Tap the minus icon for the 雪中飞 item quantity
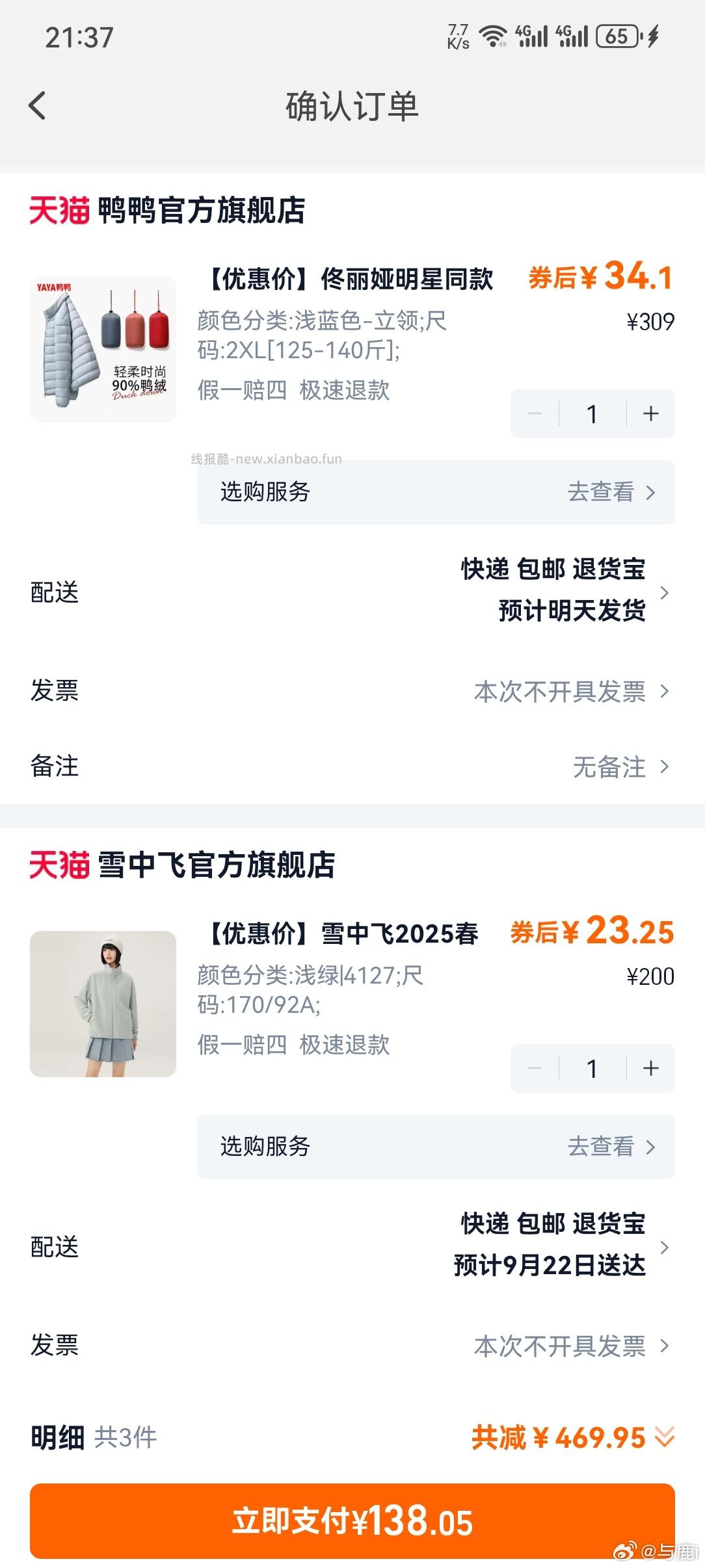This screenshot has width=705, height=1568. click(535, 1068)
